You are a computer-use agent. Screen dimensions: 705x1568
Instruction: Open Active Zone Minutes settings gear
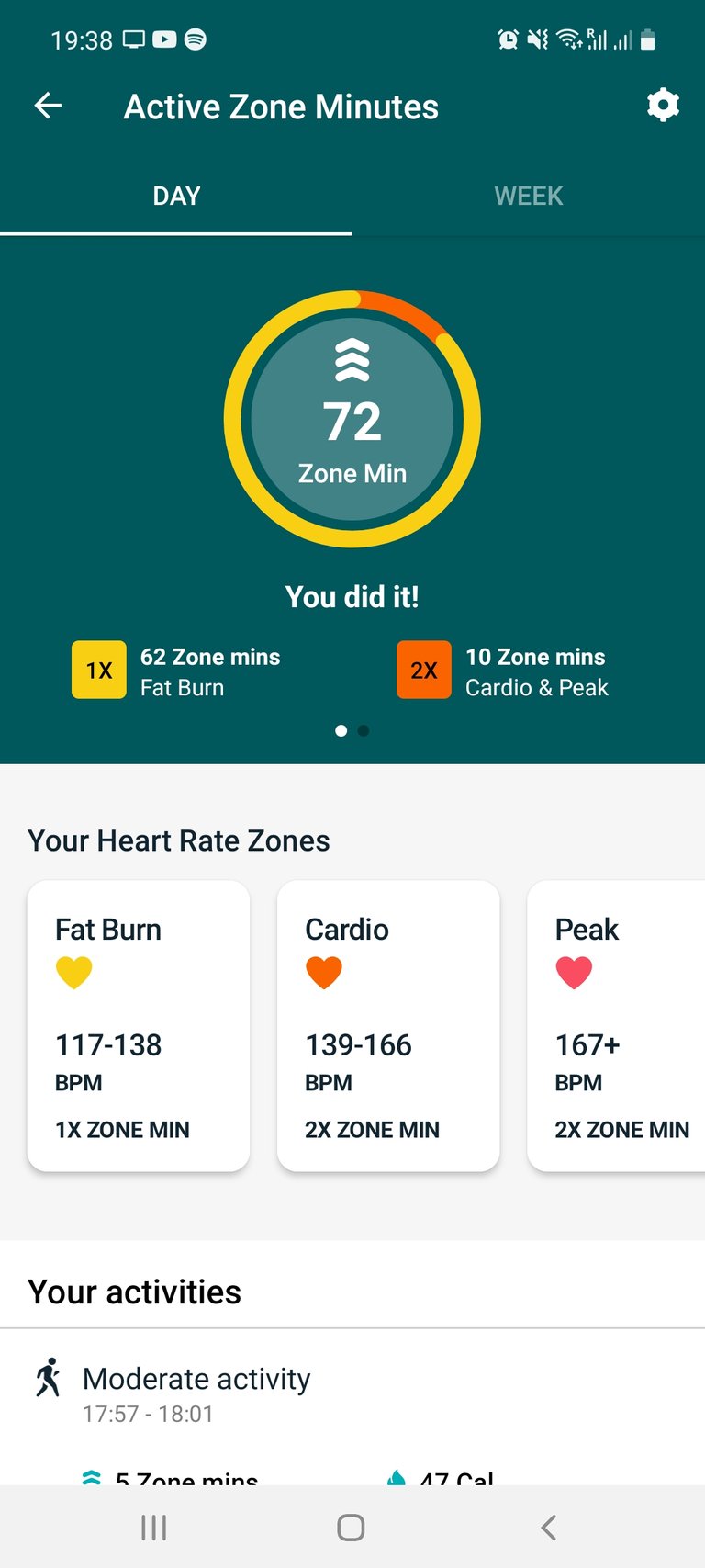[x=663, y=106]
